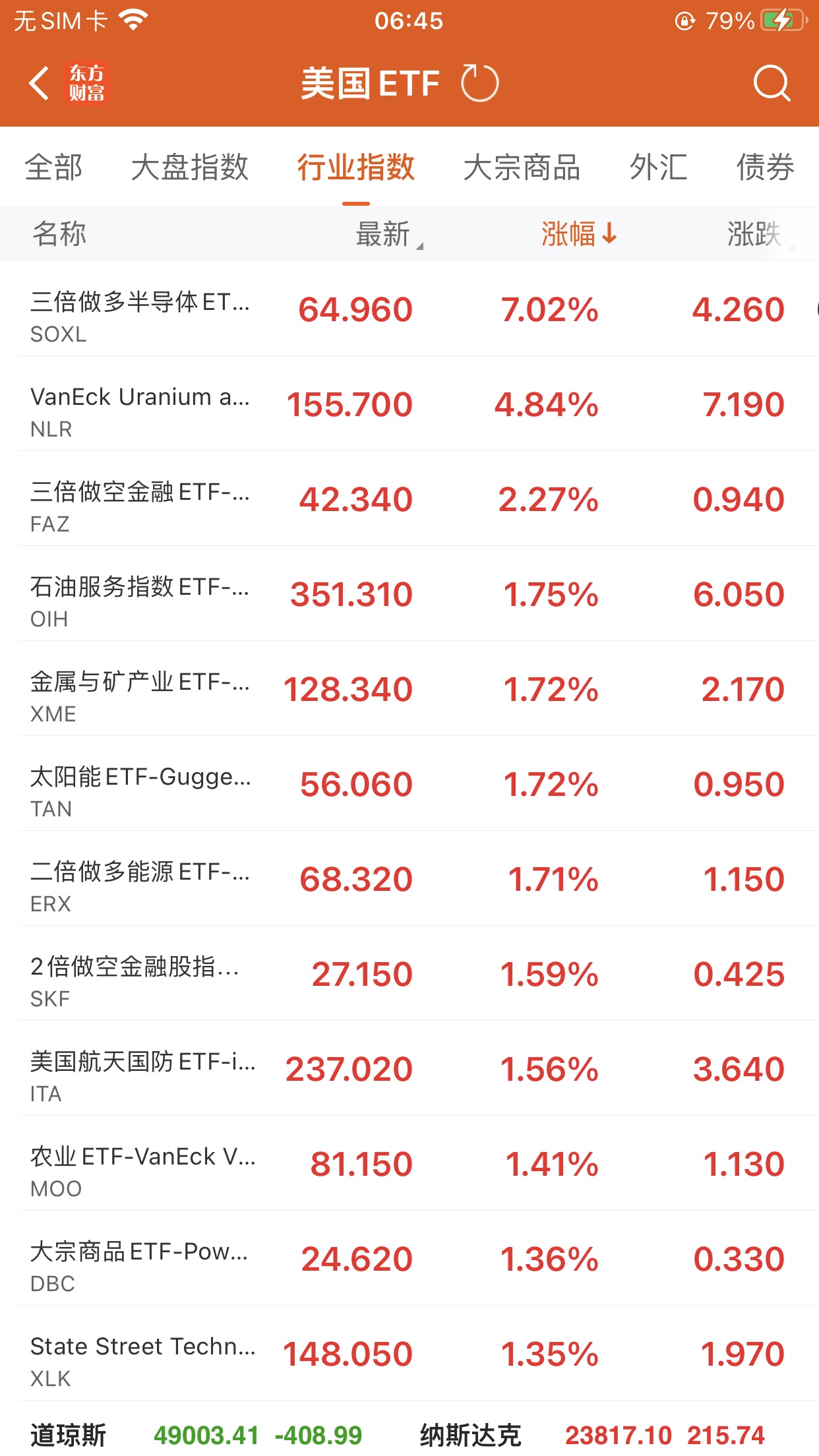Tap the XLK technology ETF row

pos(409,1354)
